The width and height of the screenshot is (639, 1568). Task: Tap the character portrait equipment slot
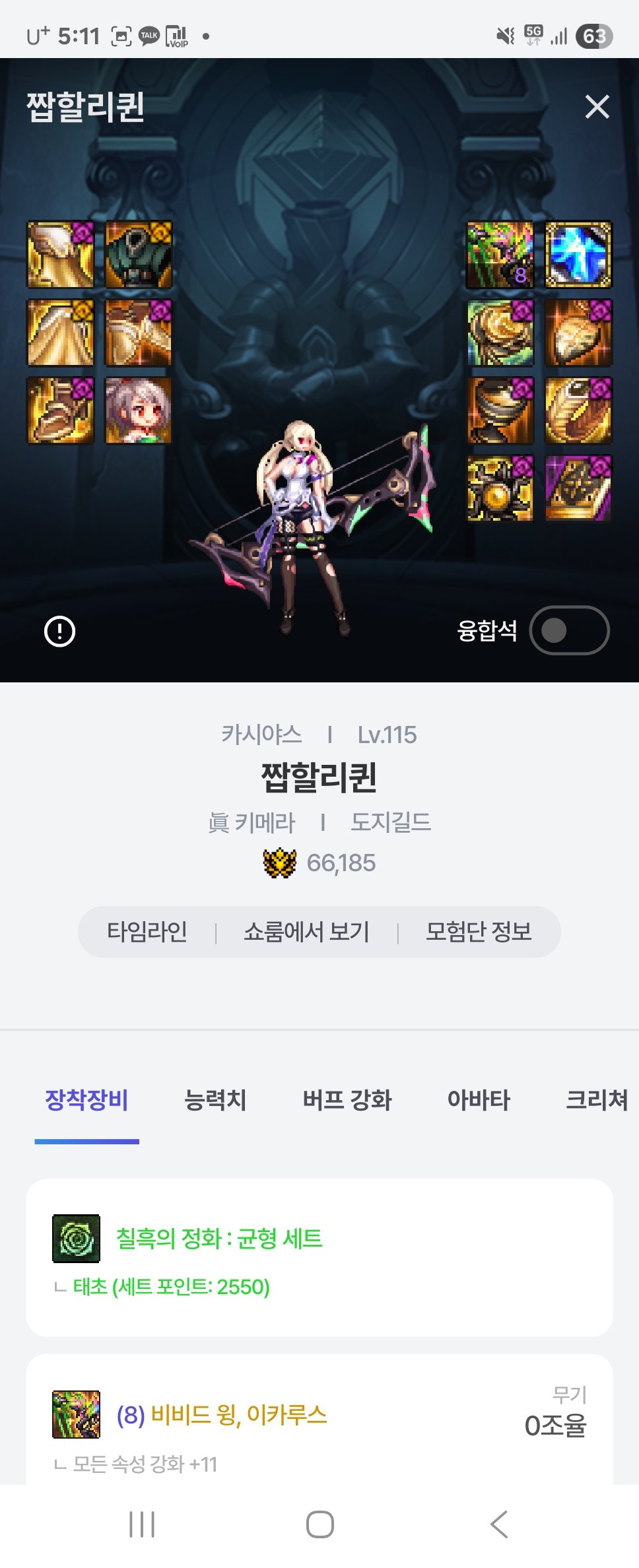click(138, 410)
